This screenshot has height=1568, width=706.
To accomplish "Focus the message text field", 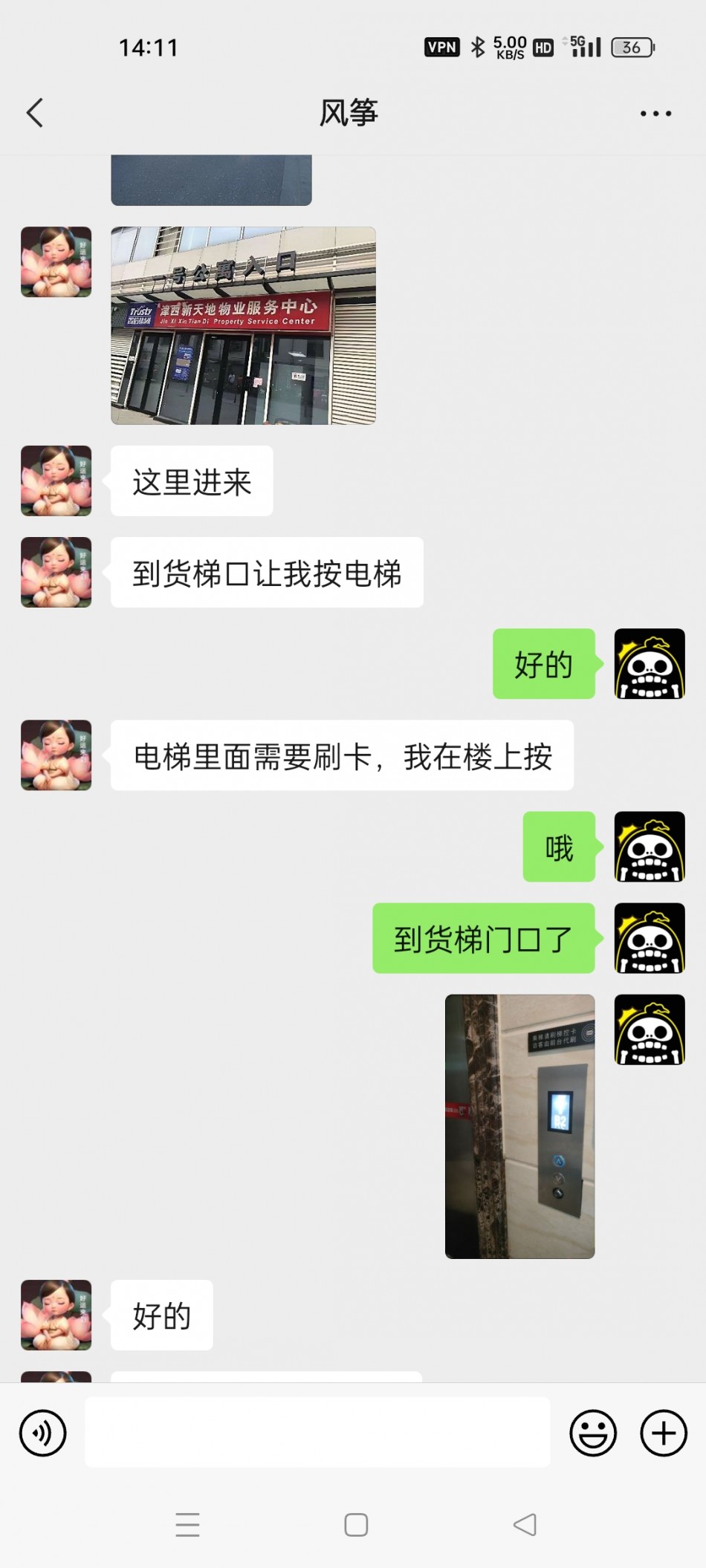I will point(317,1432).
